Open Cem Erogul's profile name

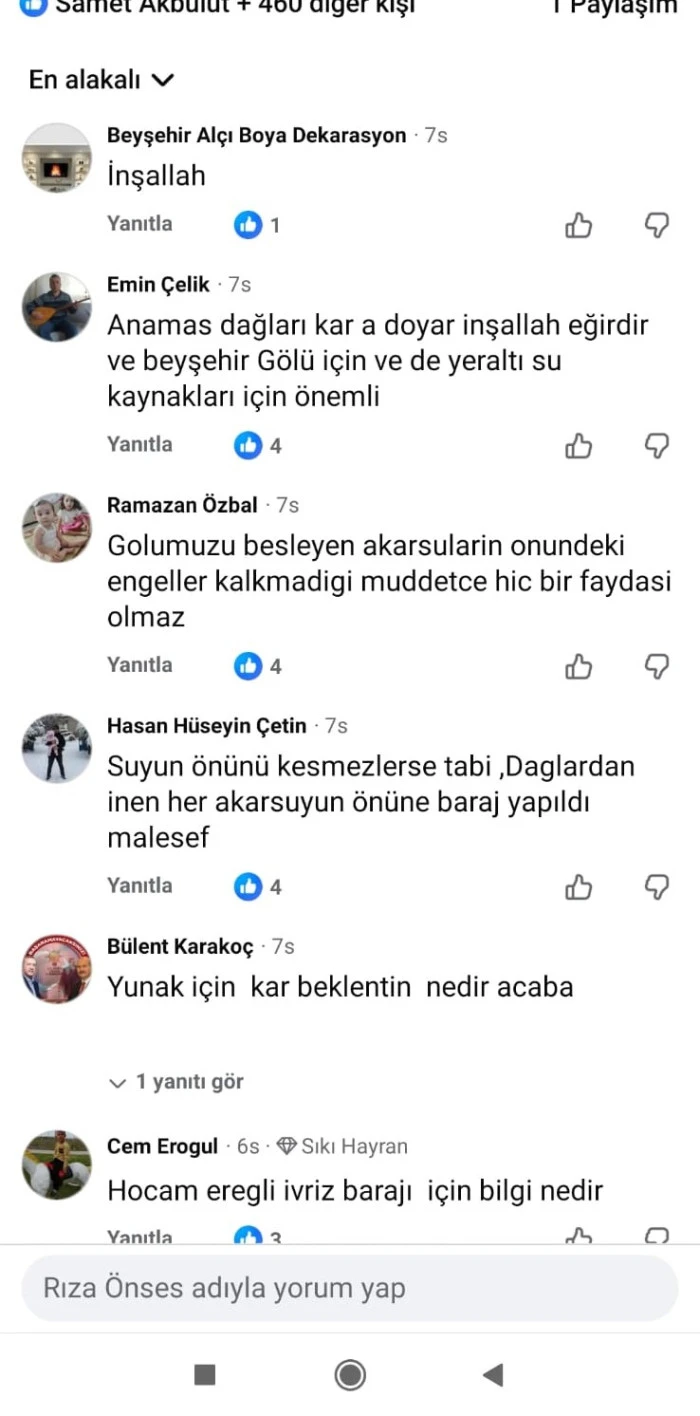[162, 1146]
